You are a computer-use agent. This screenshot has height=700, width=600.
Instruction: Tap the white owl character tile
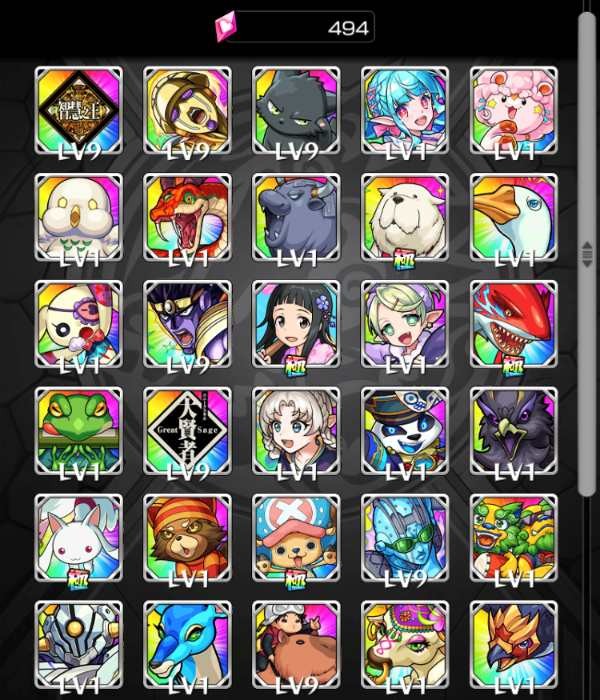point(78,217)
